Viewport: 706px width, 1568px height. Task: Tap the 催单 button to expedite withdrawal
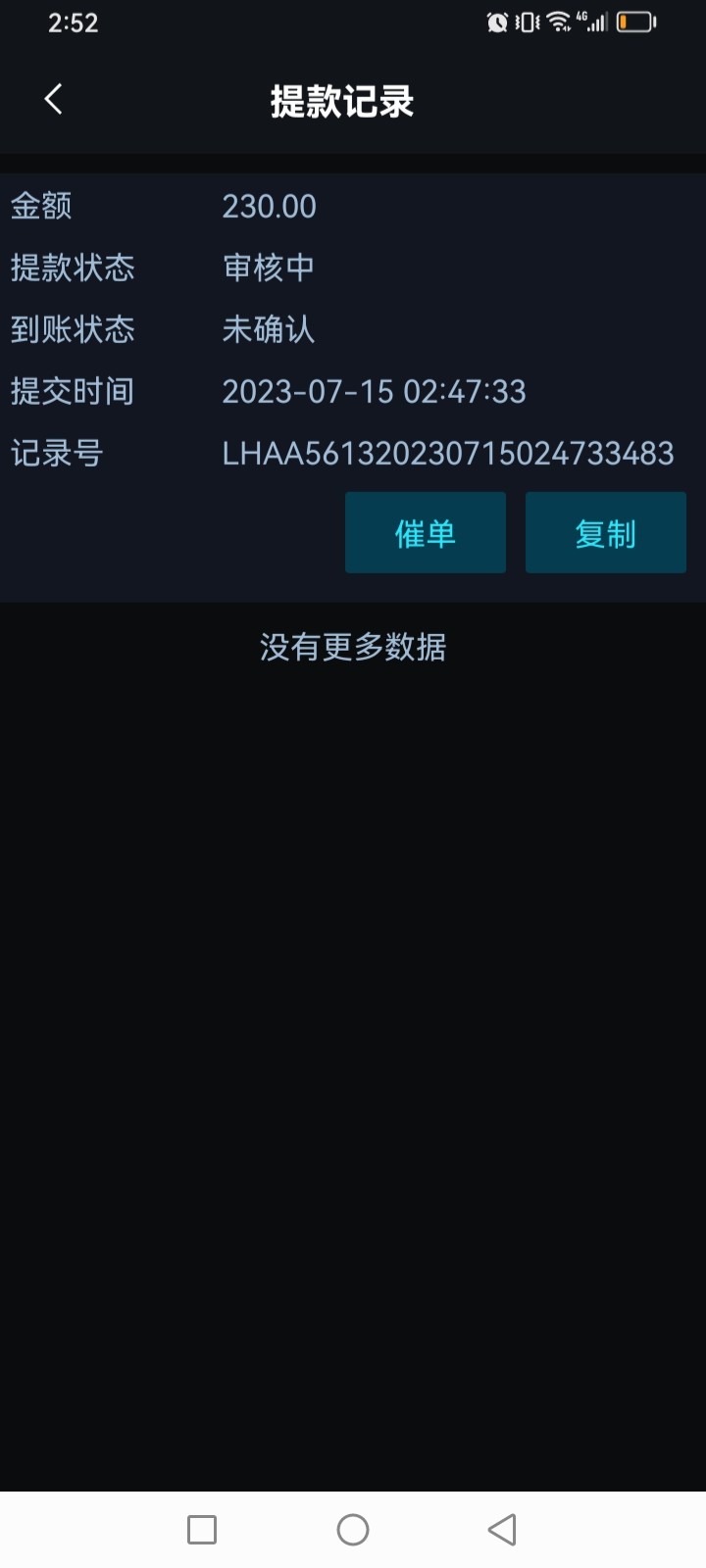tap(425, 533)
